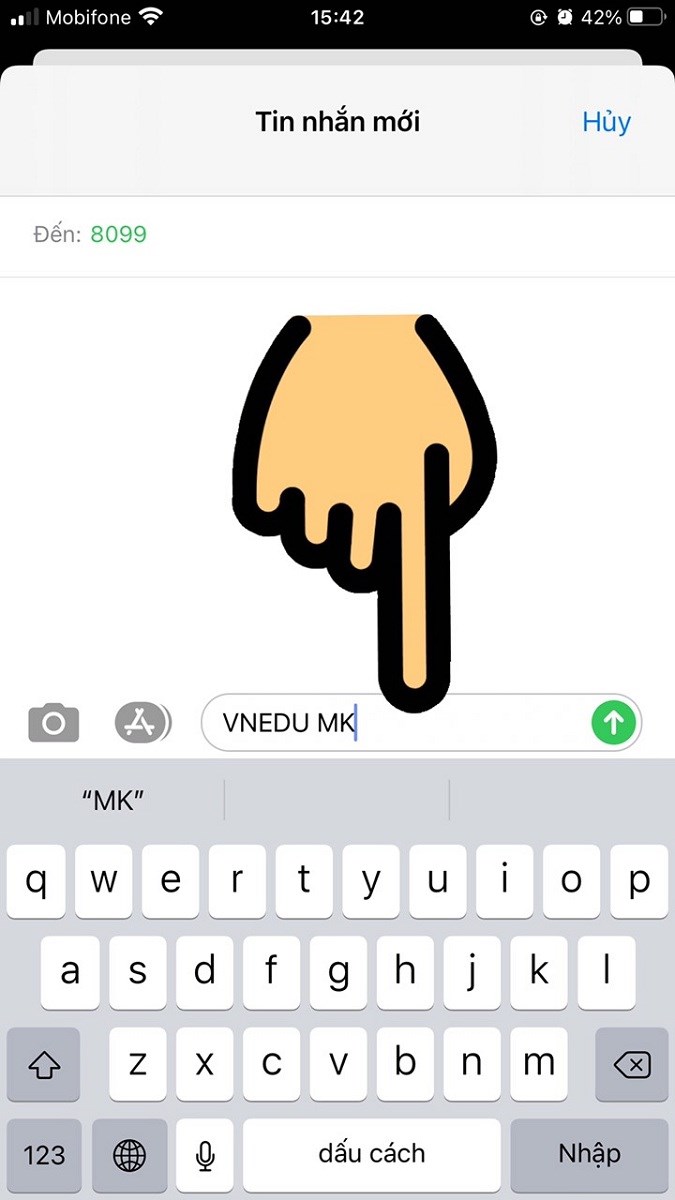Cancel the new message with Hủy

coord(606,122)
